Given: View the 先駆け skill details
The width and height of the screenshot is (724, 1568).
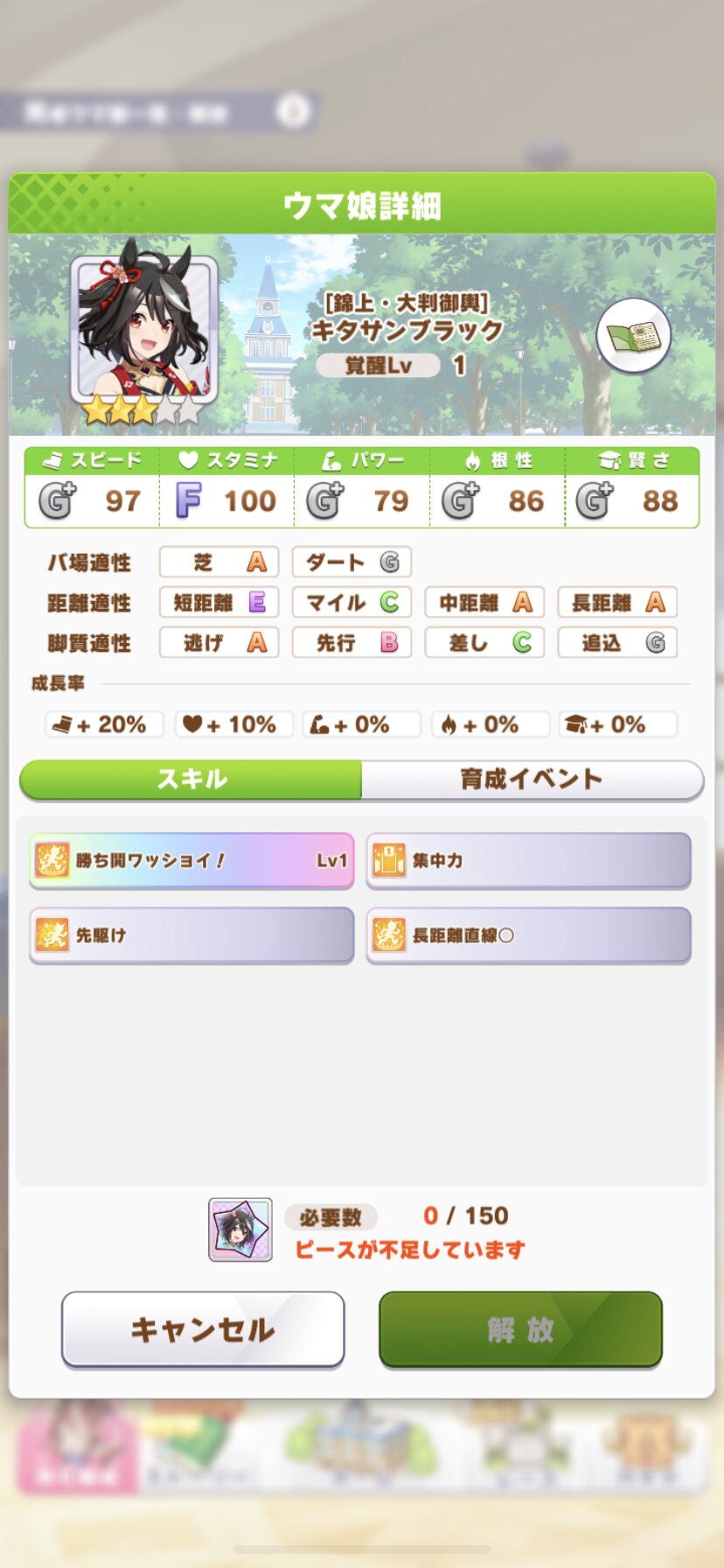Looking at the screenshot, I should pyautogui.click(x=191, y=934).
